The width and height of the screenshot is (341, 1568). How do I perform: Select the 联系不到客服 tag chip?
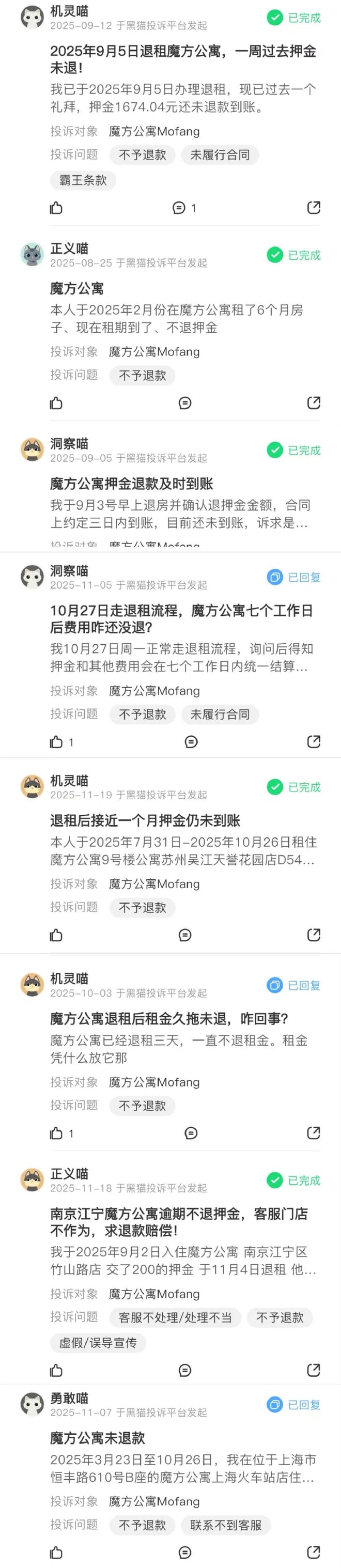(x=226, y=1525)
